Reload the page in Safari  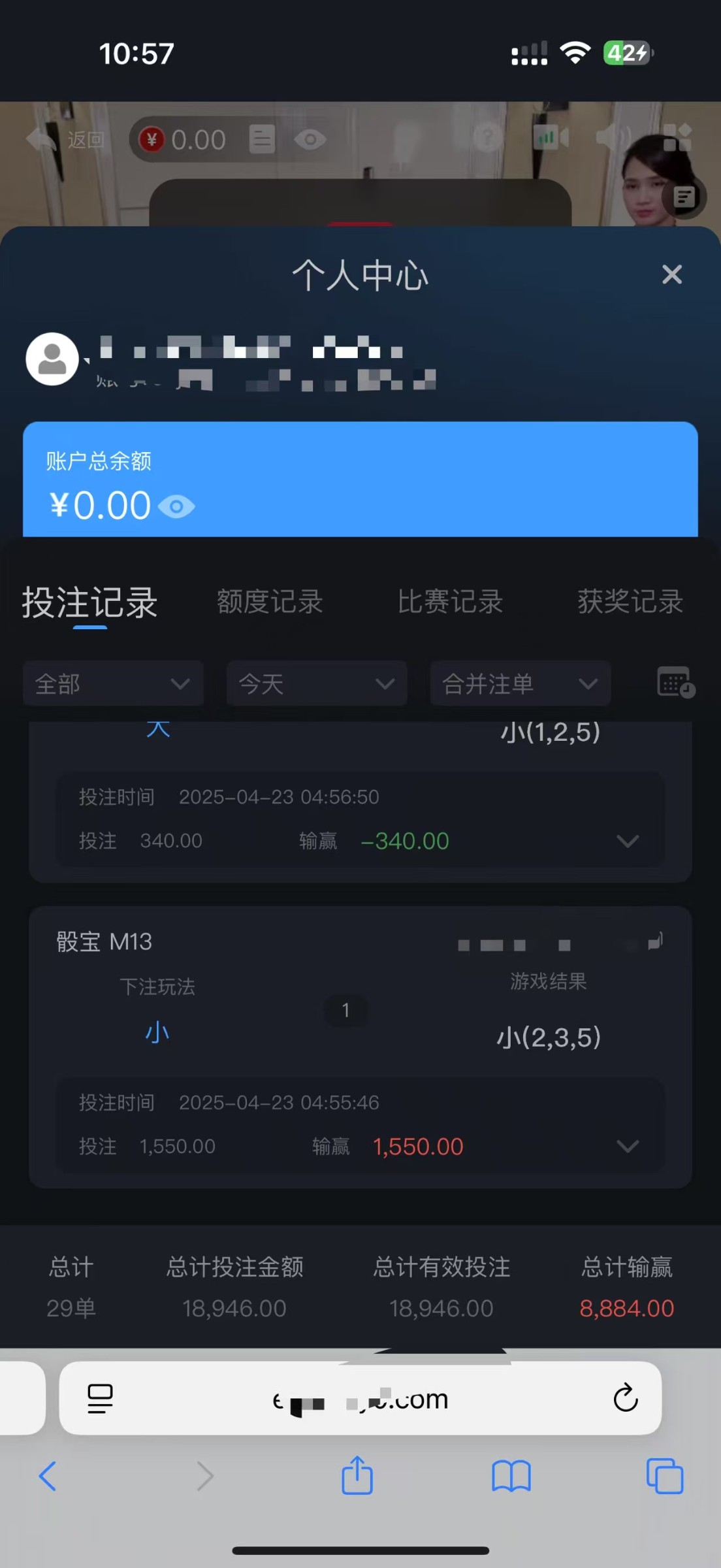(625, 1398)
